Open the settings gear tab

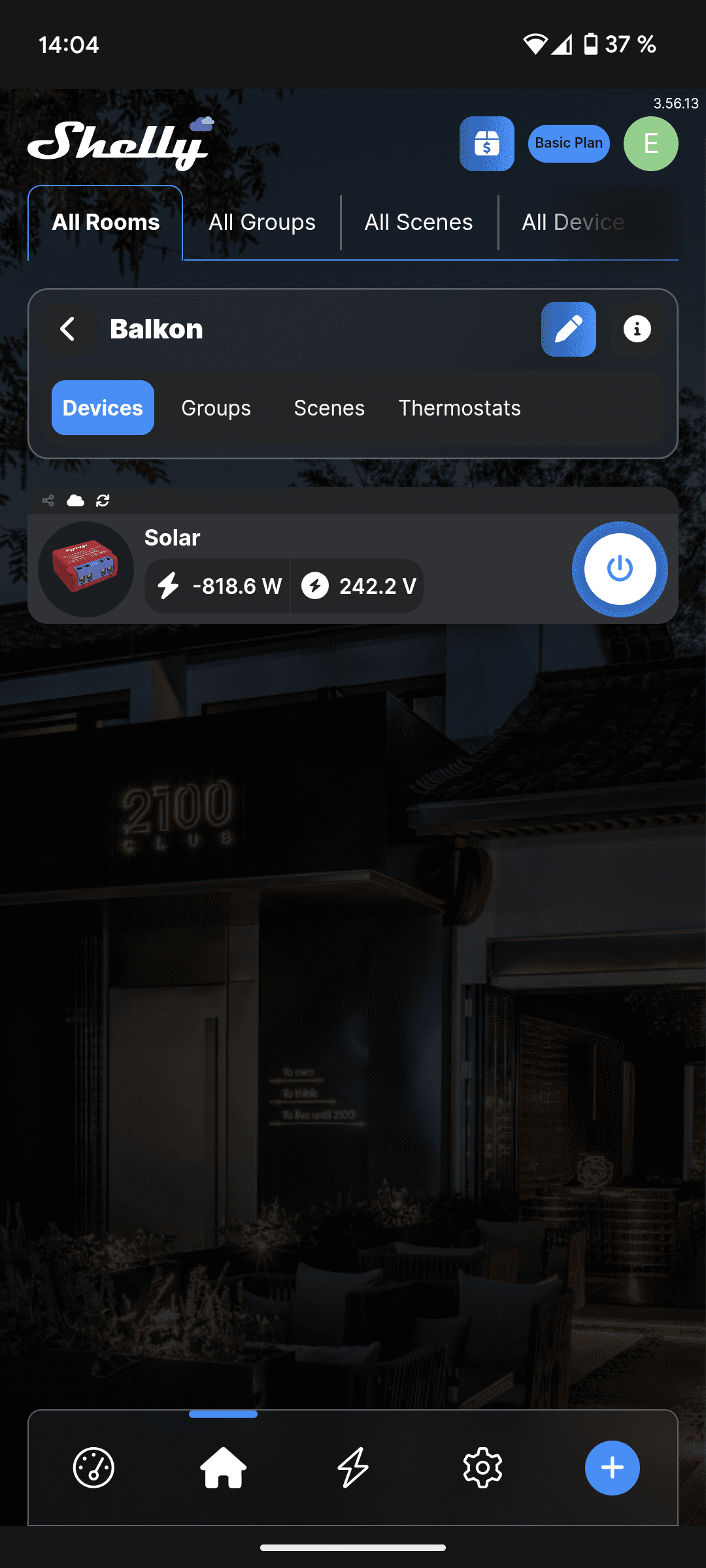pos(482,1467)
